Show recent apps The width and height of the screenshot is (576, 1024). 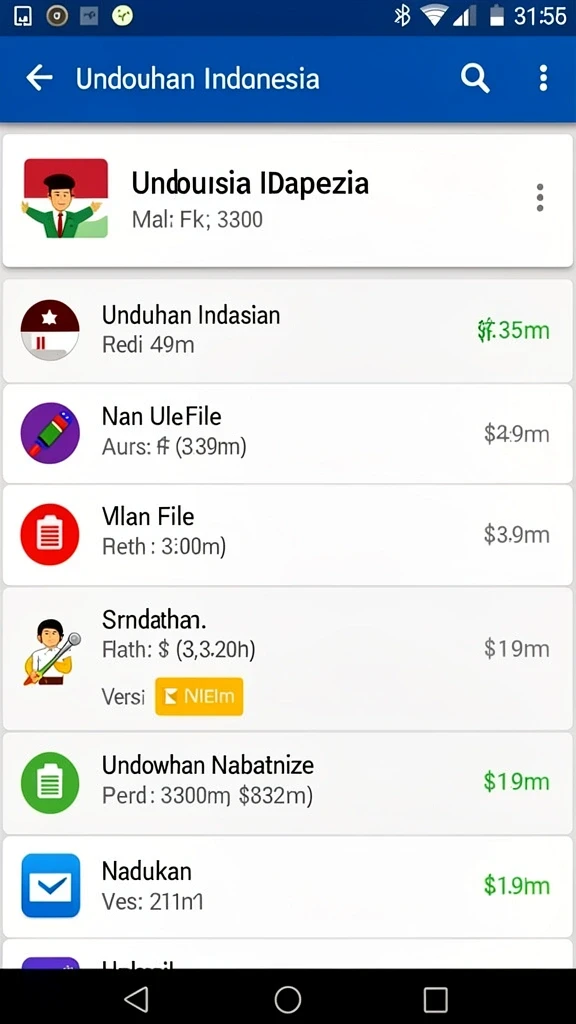point(435,999)
